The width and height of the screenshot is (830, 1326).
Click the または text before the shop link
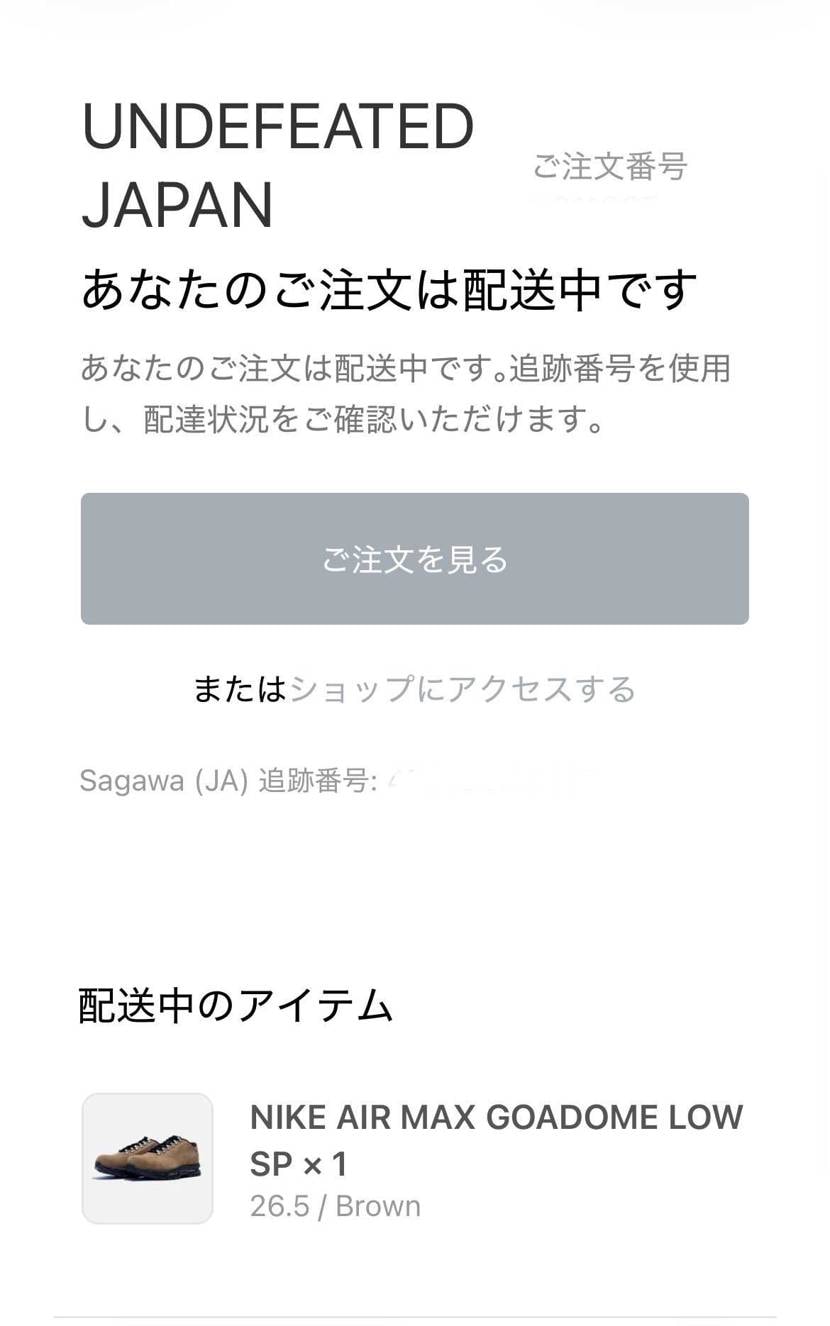point(237,688)
